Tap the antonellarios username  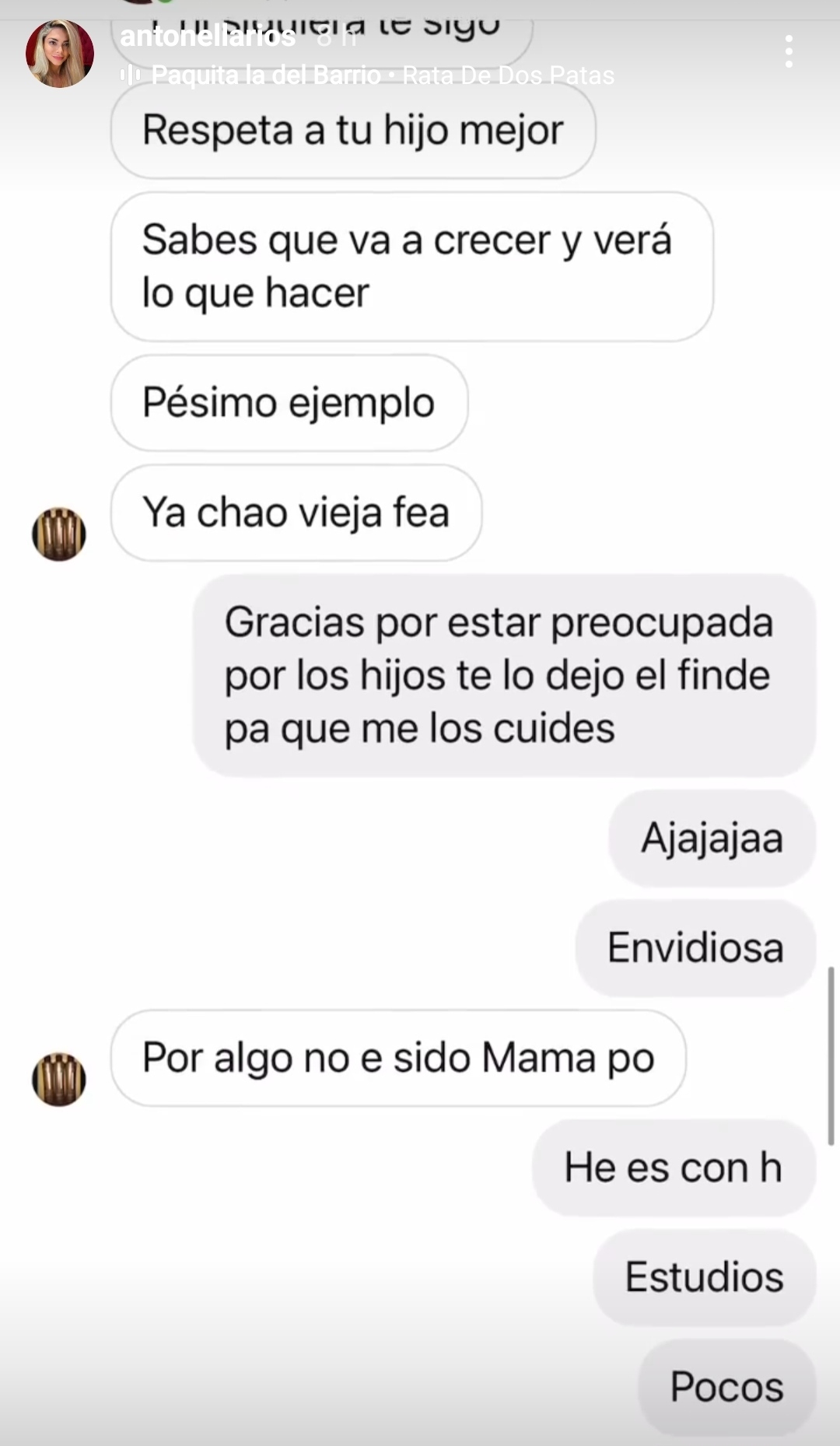point(208,36)
